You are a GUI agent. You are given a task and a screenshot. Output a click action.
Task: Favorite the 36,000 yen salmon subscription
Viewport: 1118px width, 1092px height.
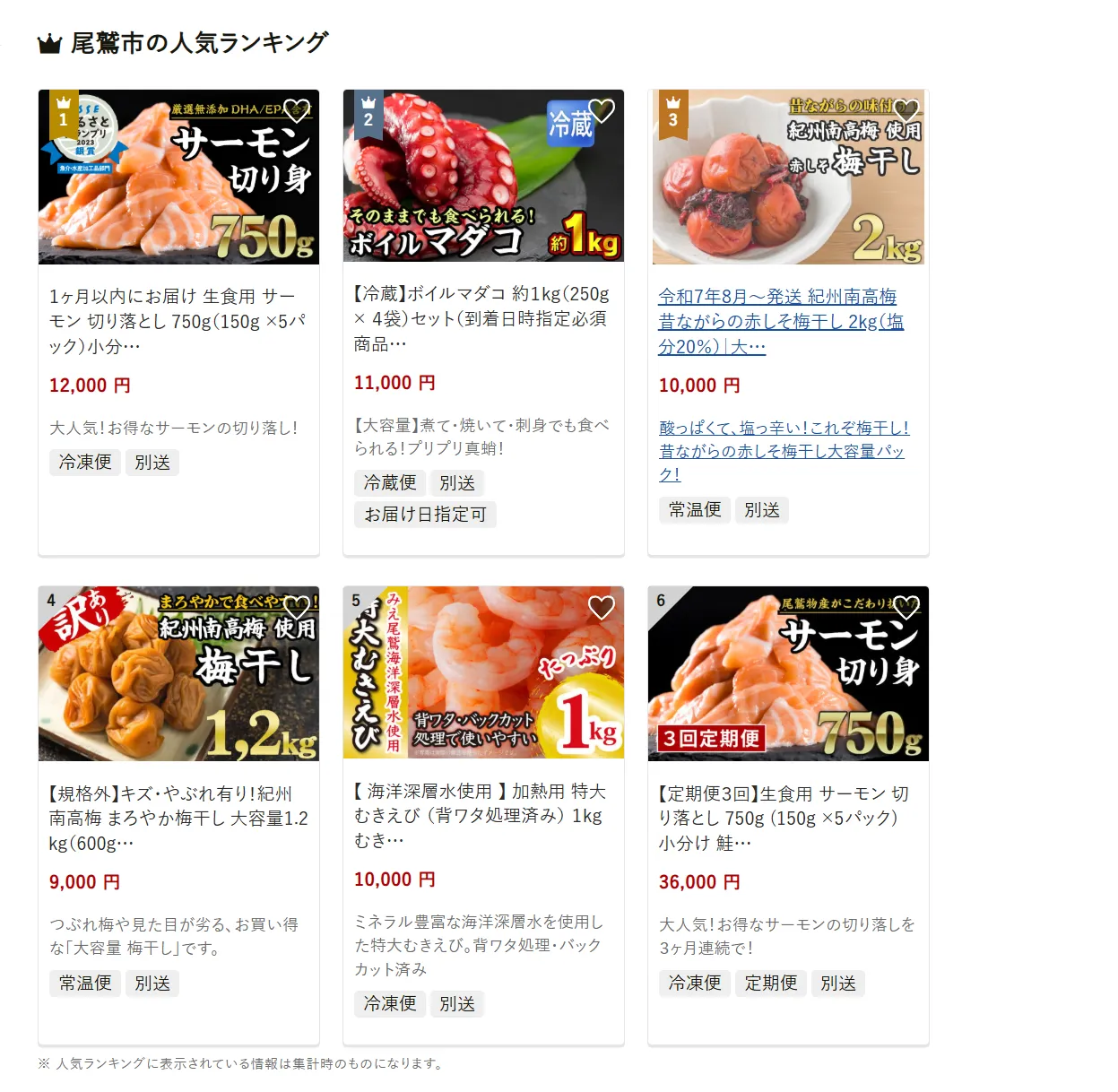pos(906,608)
